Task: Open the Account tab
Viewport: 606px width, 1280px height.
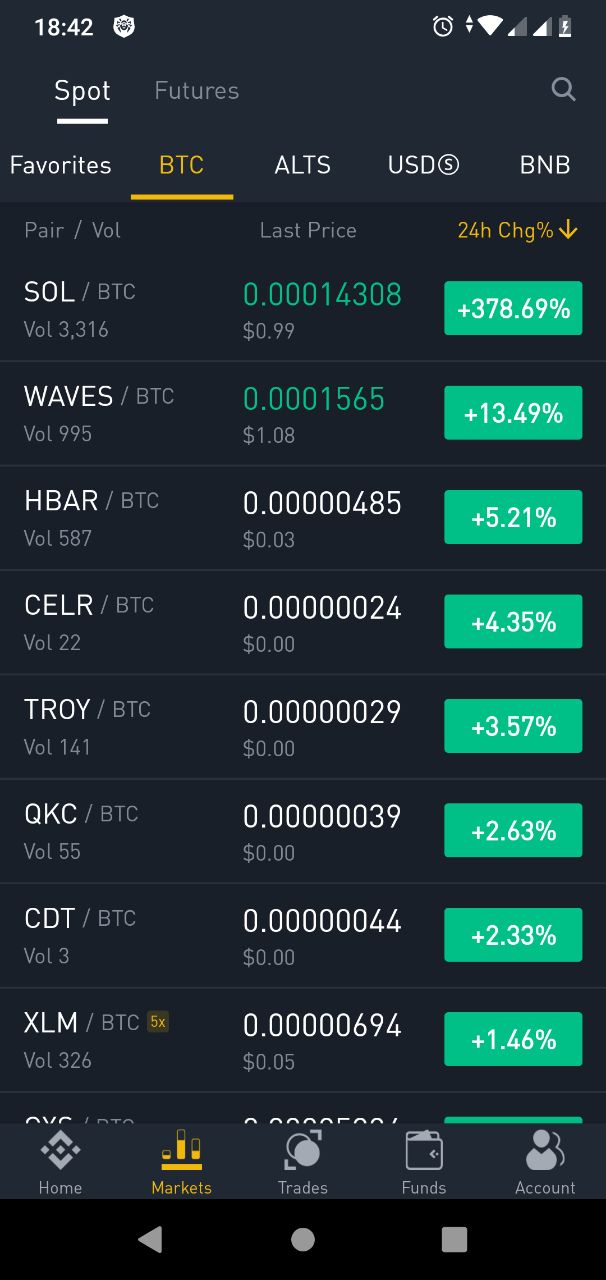Action: [x=545, y=1162]
